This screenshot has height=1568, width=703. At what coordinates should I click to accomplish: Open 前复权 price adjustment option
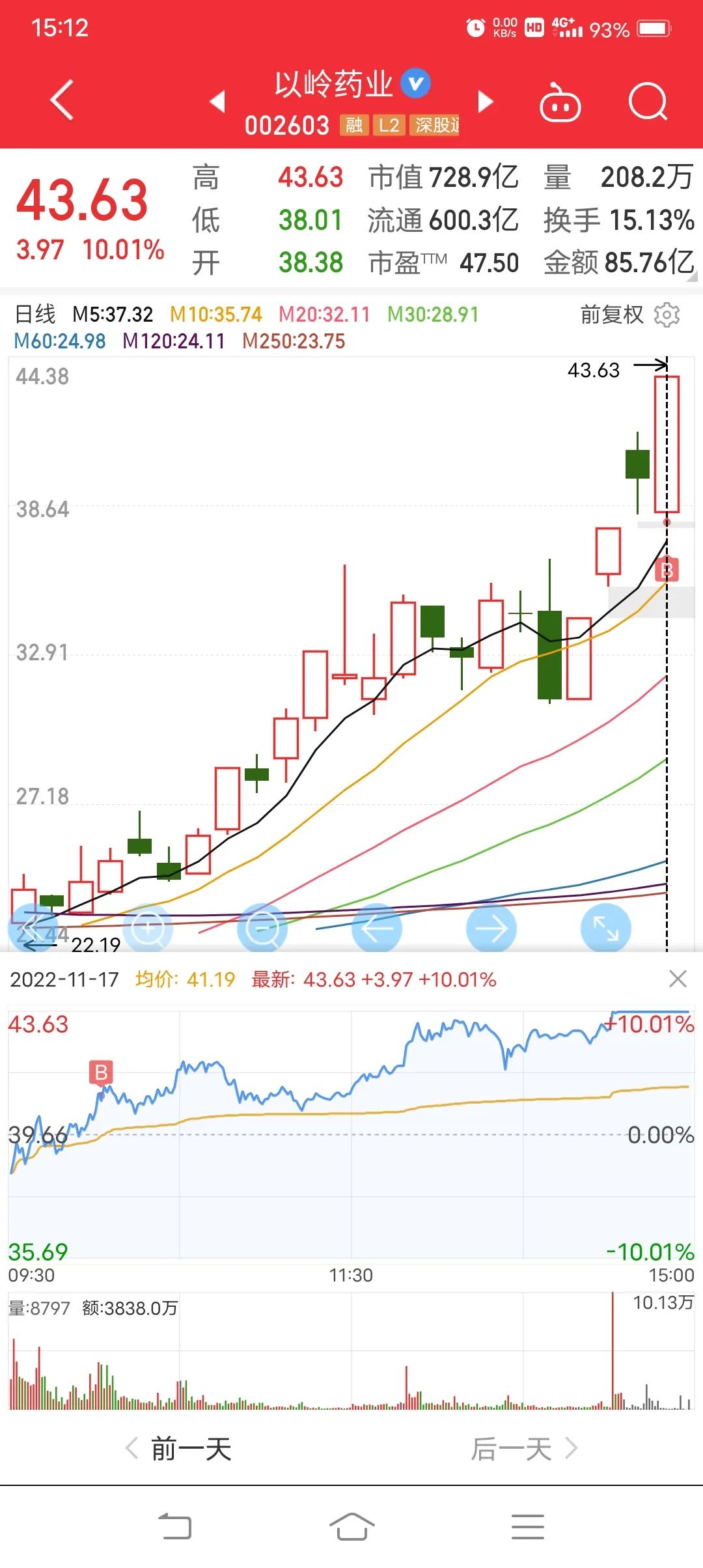pyautogui.click(x=611, y=315)
